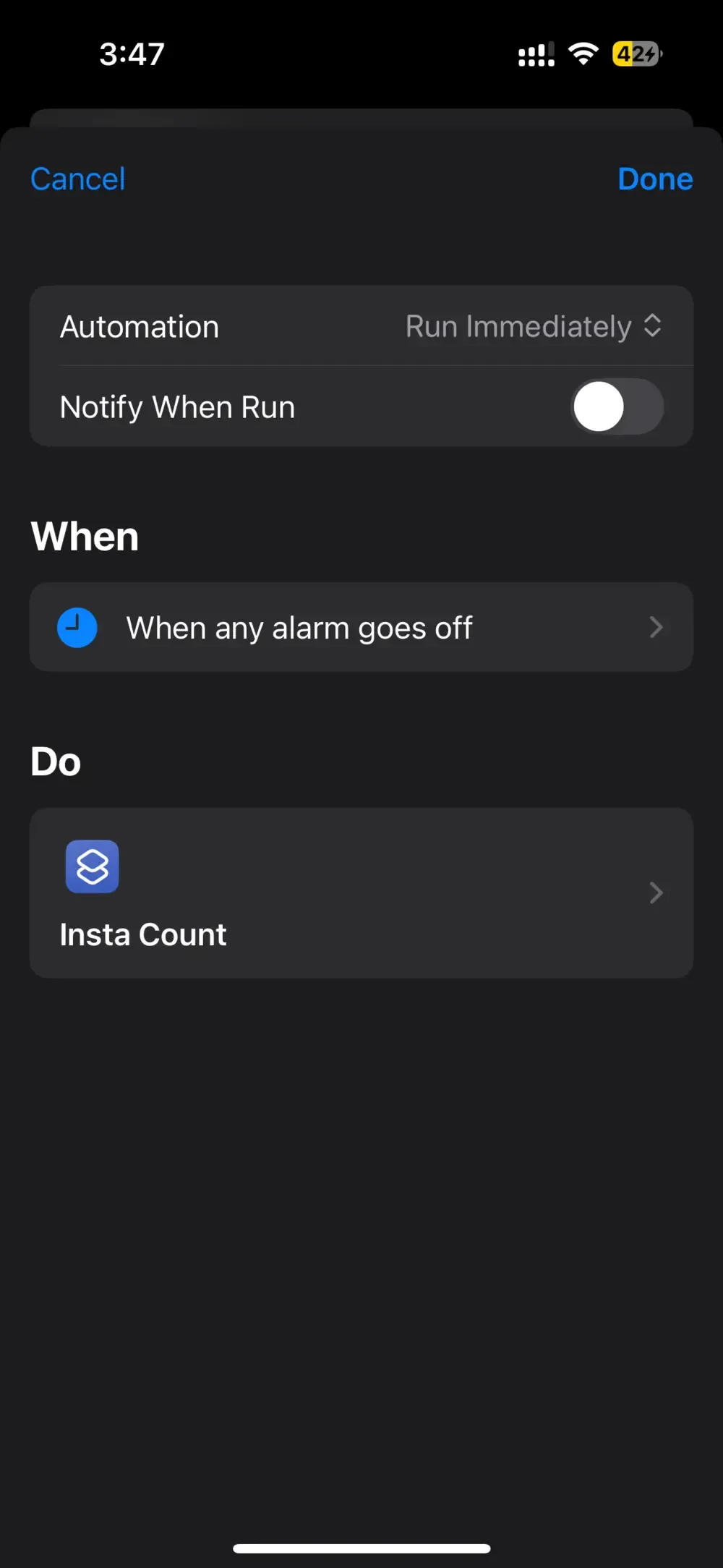Tap the Shortcuts layered-squares glyph on Insta Count
Image resolution: width=723 pixels, height=1568 pixels.
[92, 867]
